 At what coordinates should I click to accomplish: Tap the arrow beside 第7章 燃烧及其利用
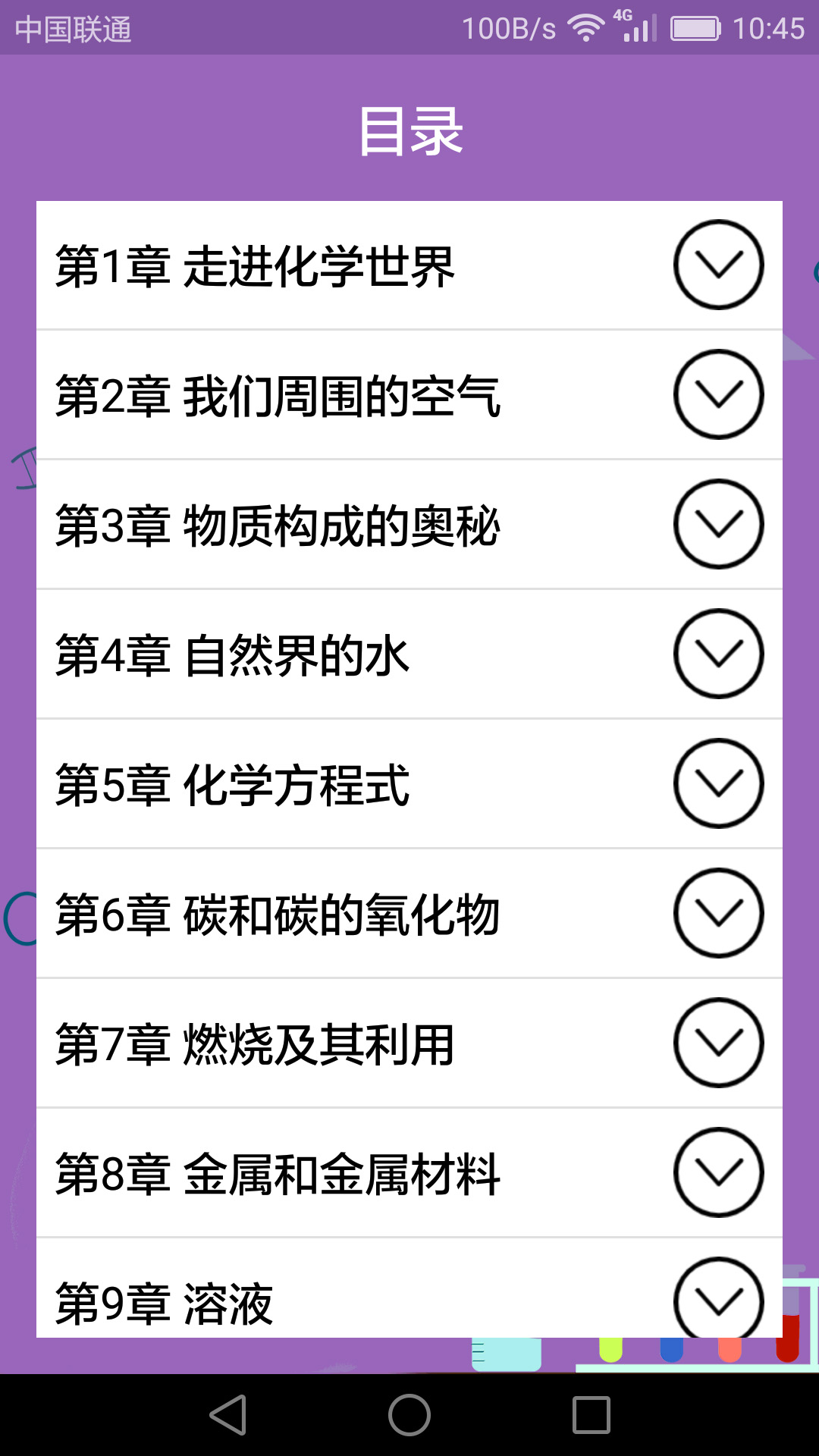(x=718, y=1043)
